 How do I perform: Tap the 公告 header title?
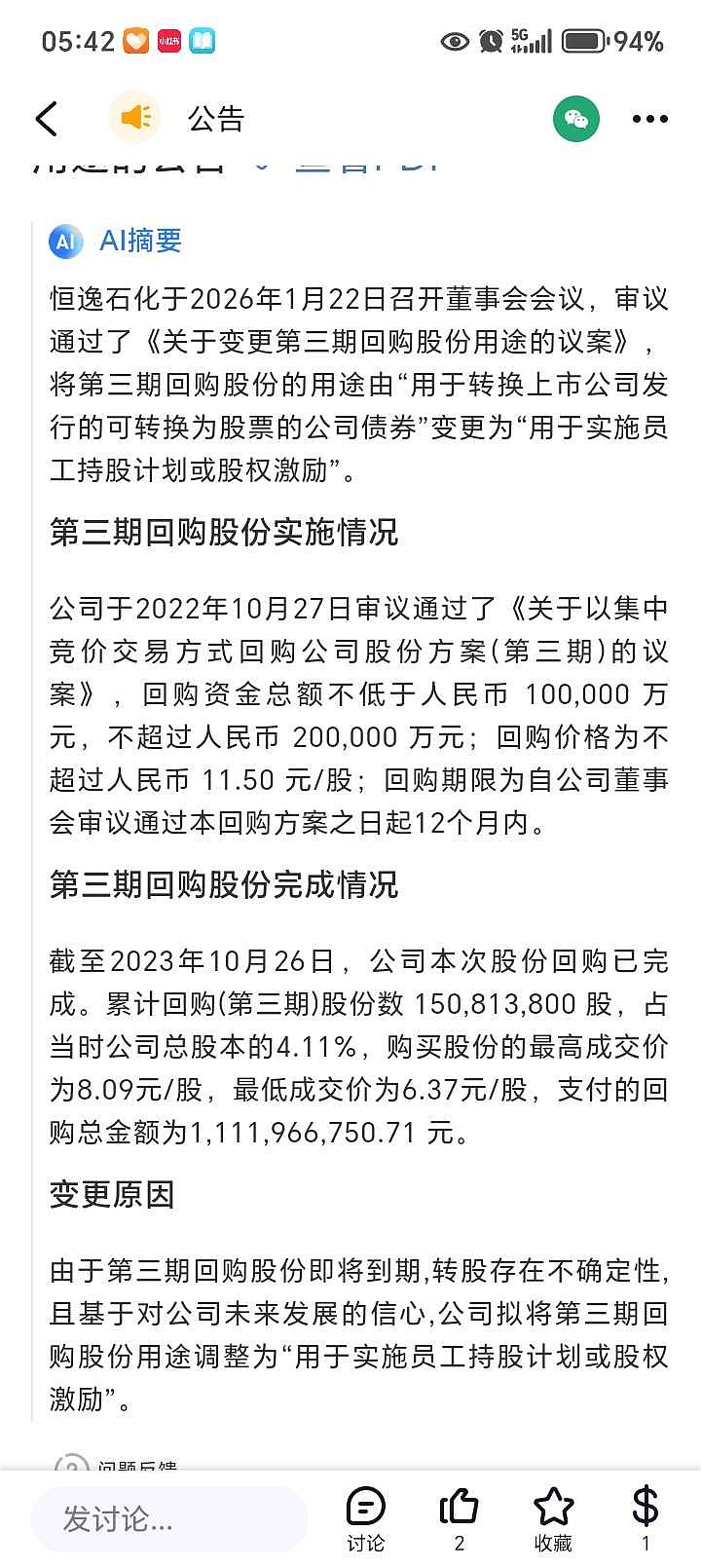tap(218, 118)
